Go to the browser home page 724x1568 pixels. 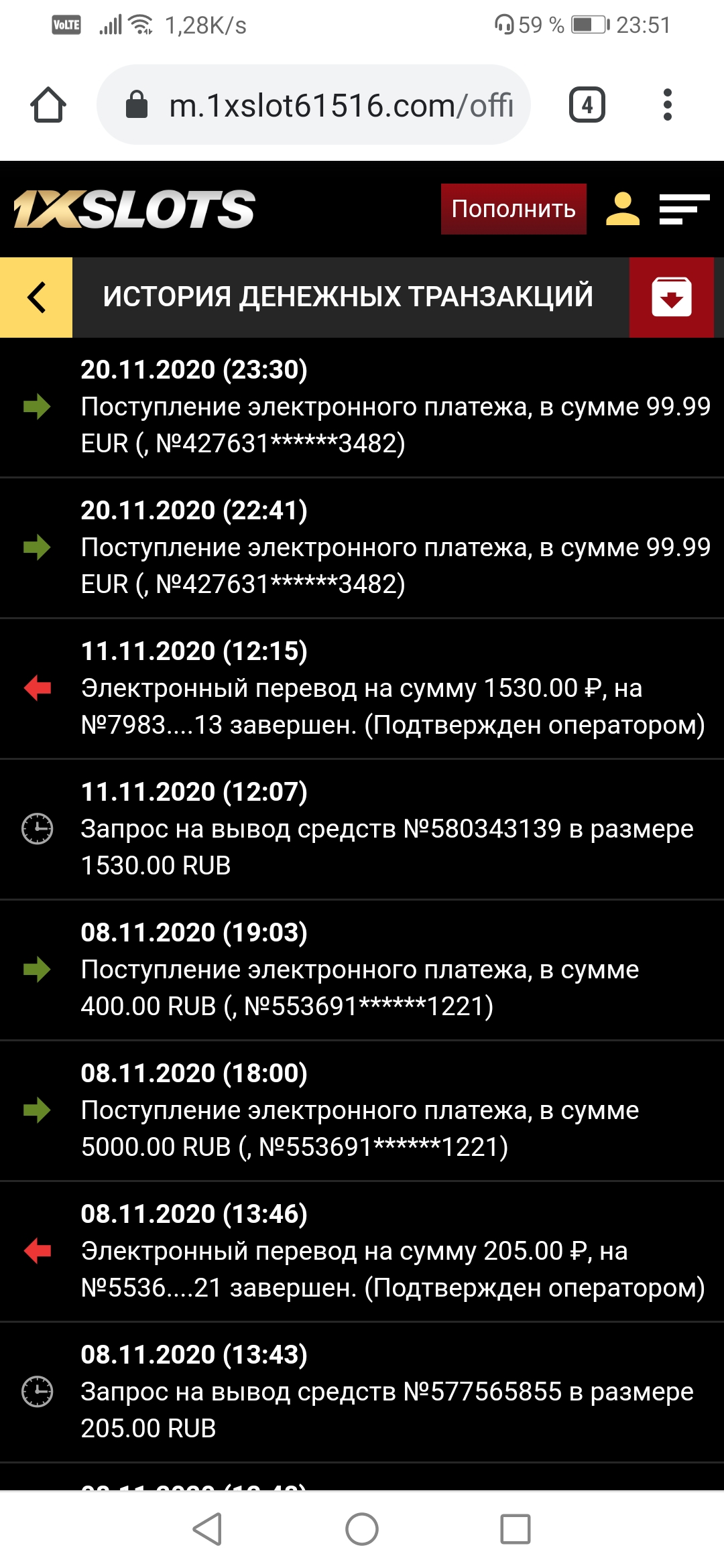coord(48,105)
